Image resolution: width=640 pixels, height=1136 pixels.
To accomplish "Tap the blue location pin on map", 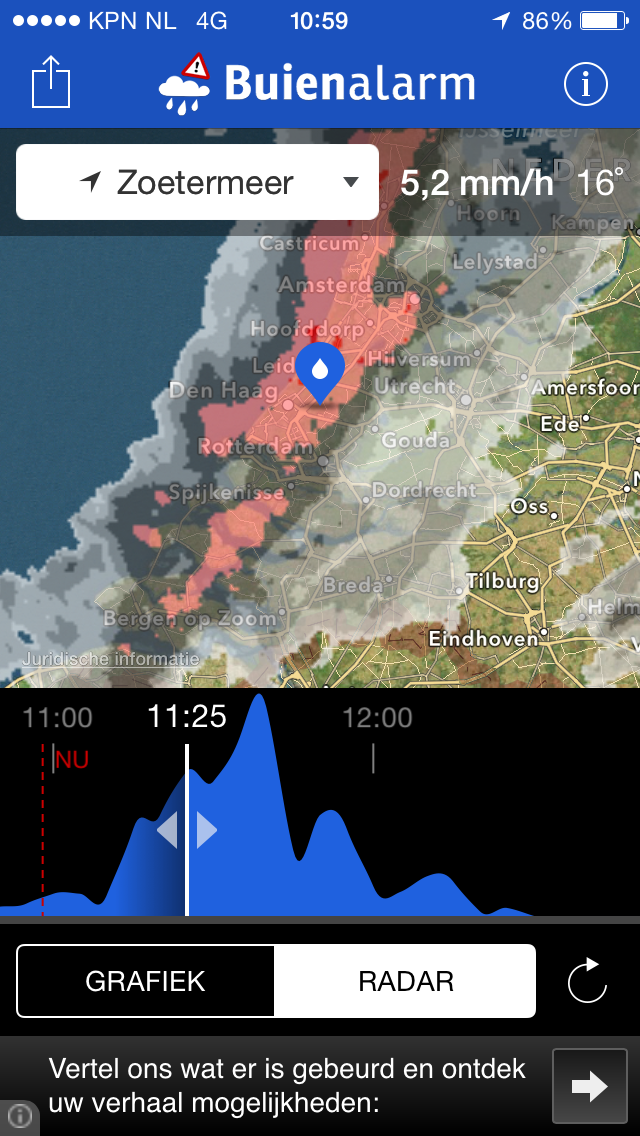I will [x=320, y=372].
